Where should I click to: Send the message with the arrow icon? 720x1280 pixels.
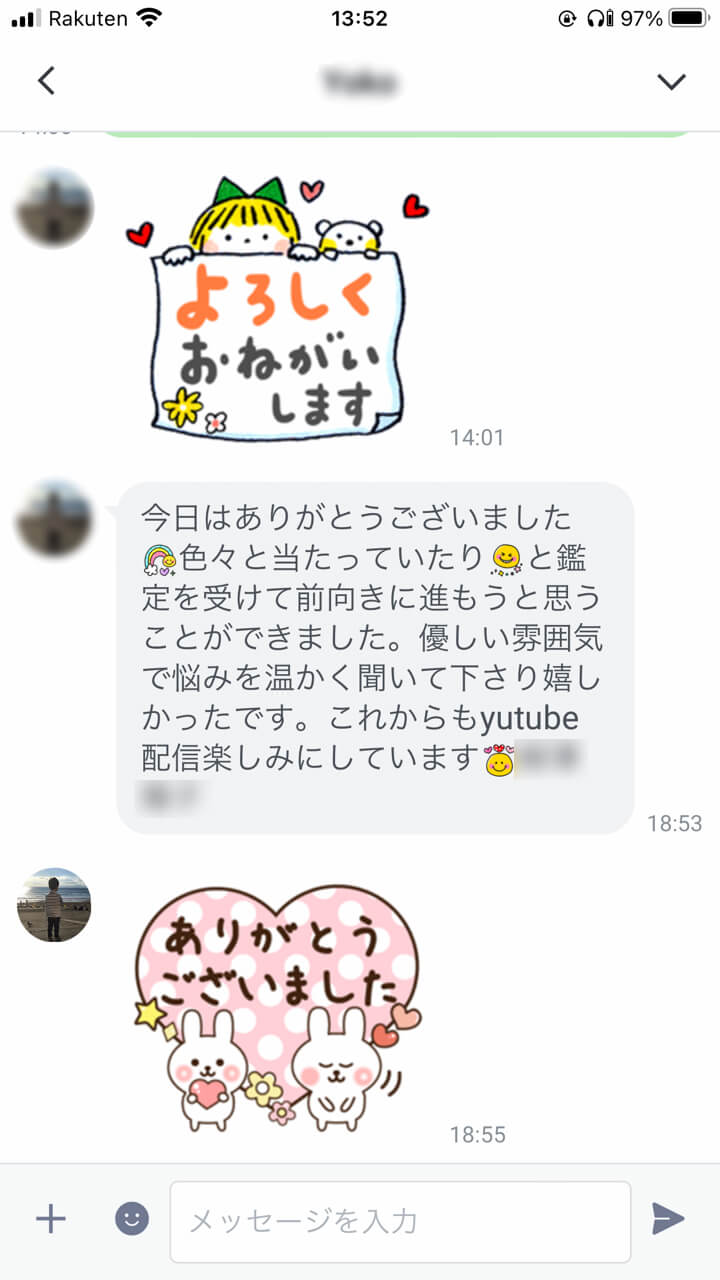point(667,1218)
